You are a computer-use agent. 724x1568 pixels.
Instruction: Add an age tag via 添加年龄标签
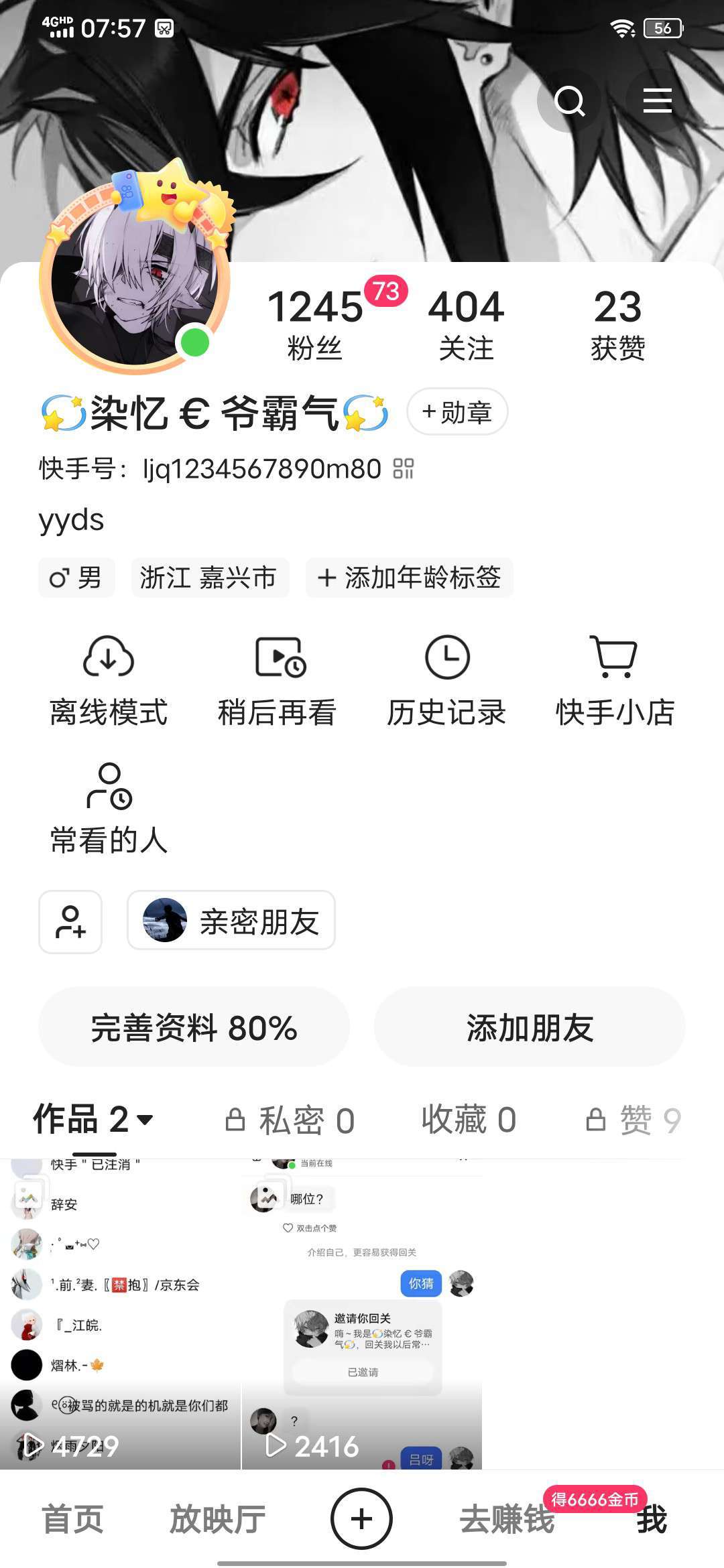pyautogui.click(x=410, y=578)
